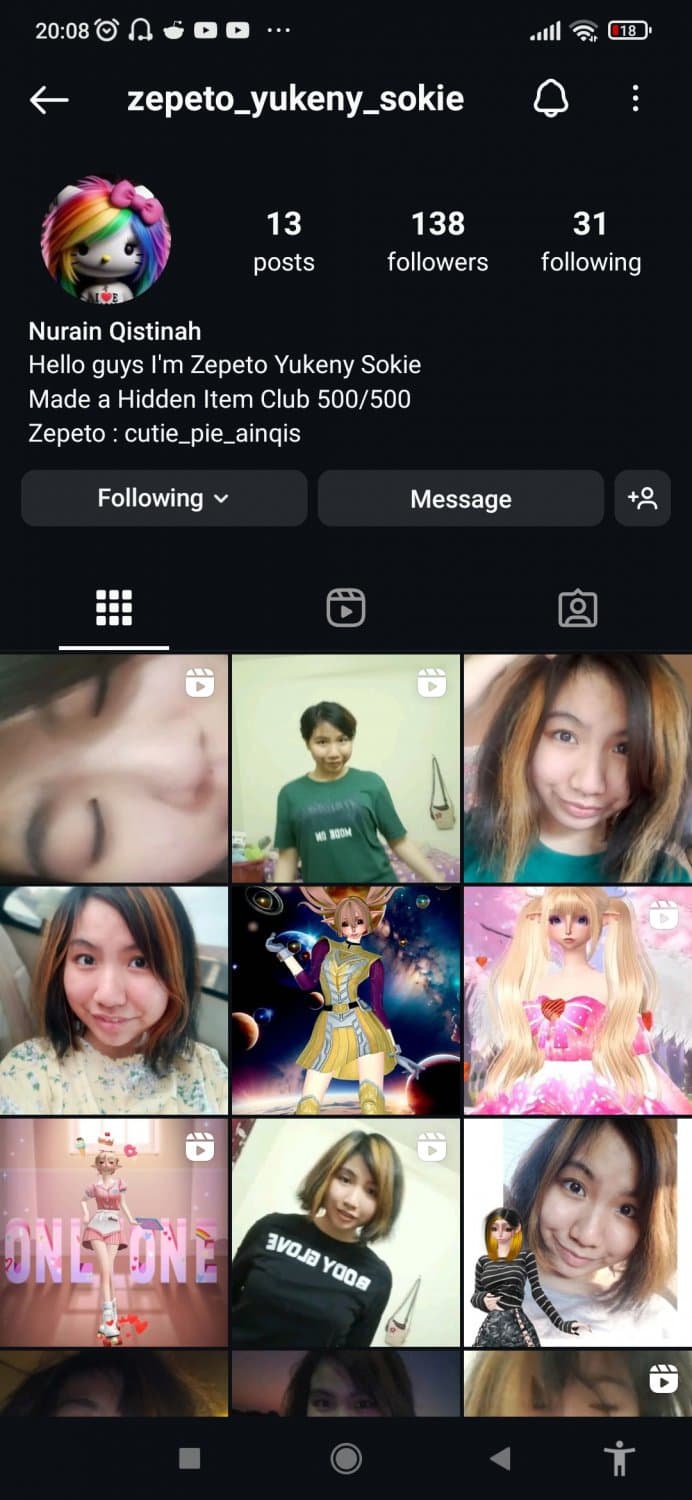Expand the Following dropdown button
Image resolution: width=692 pixels, height=1500 pixels.
click(164, 498)
